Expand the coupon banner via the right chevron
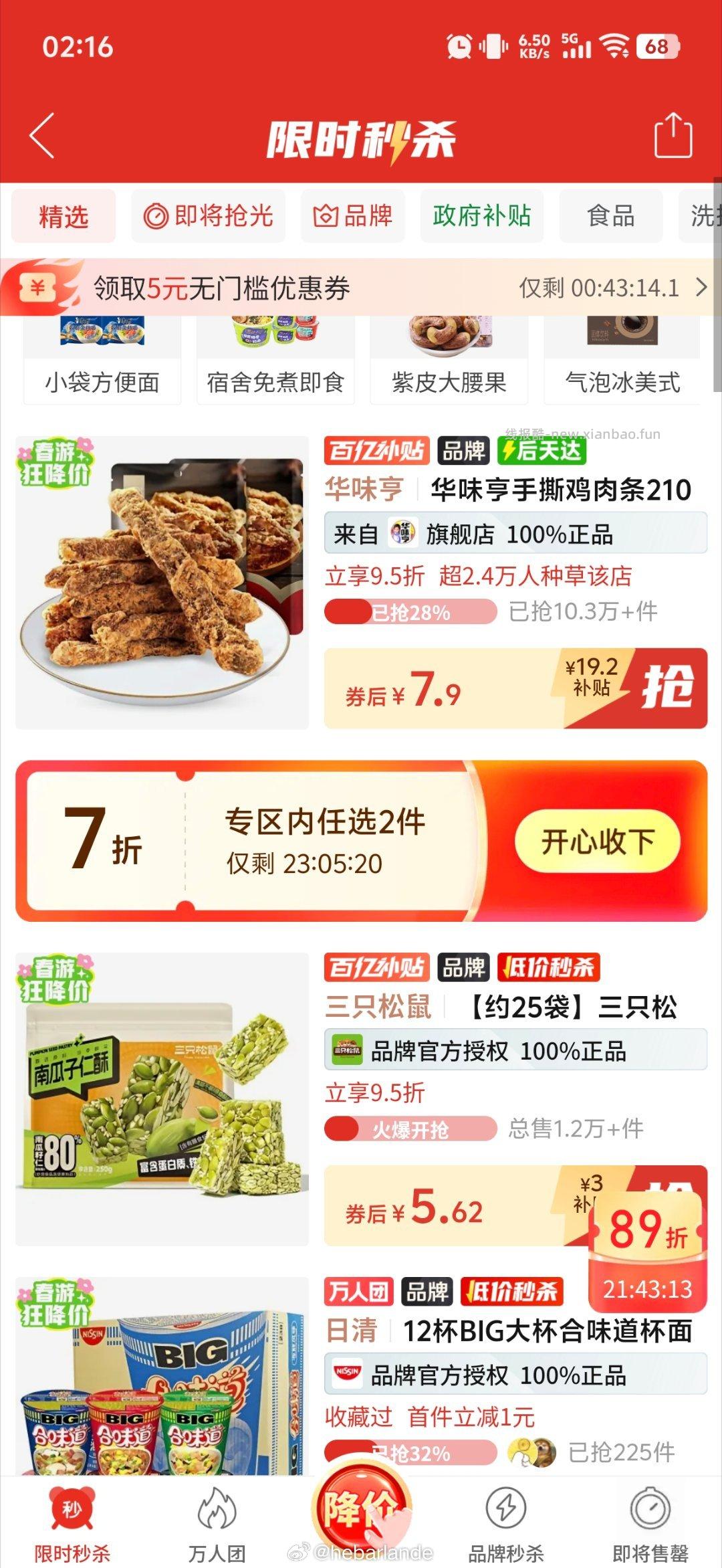The height and width of the screenshot is (1568, 722). 702,288
